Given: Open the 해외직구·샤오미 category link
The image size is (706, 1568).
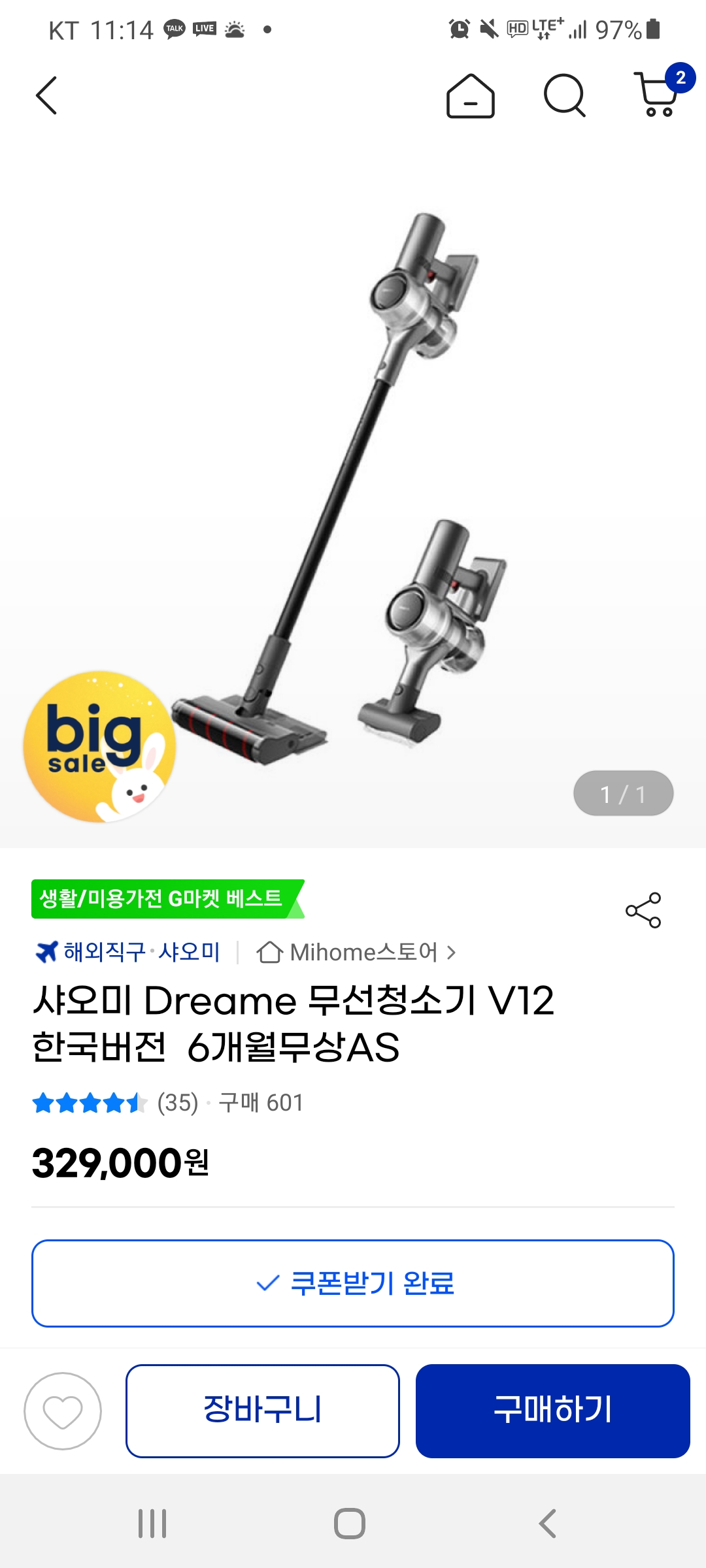Looking at the screenshot, I should (x=129, y=952).
